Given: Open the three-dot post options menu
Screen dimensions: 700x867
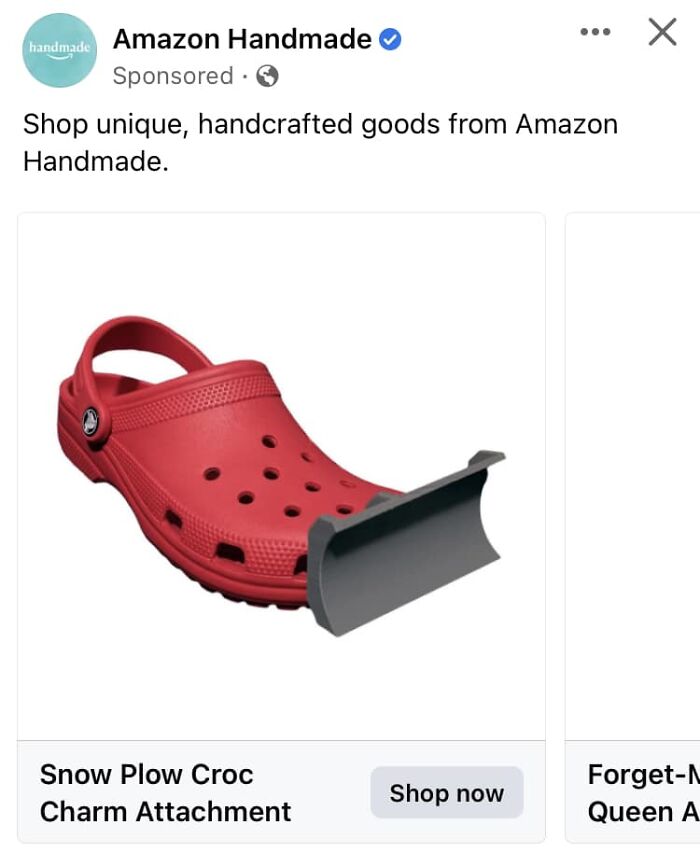Looking at the screenshot, I should [x=595, y=32].
